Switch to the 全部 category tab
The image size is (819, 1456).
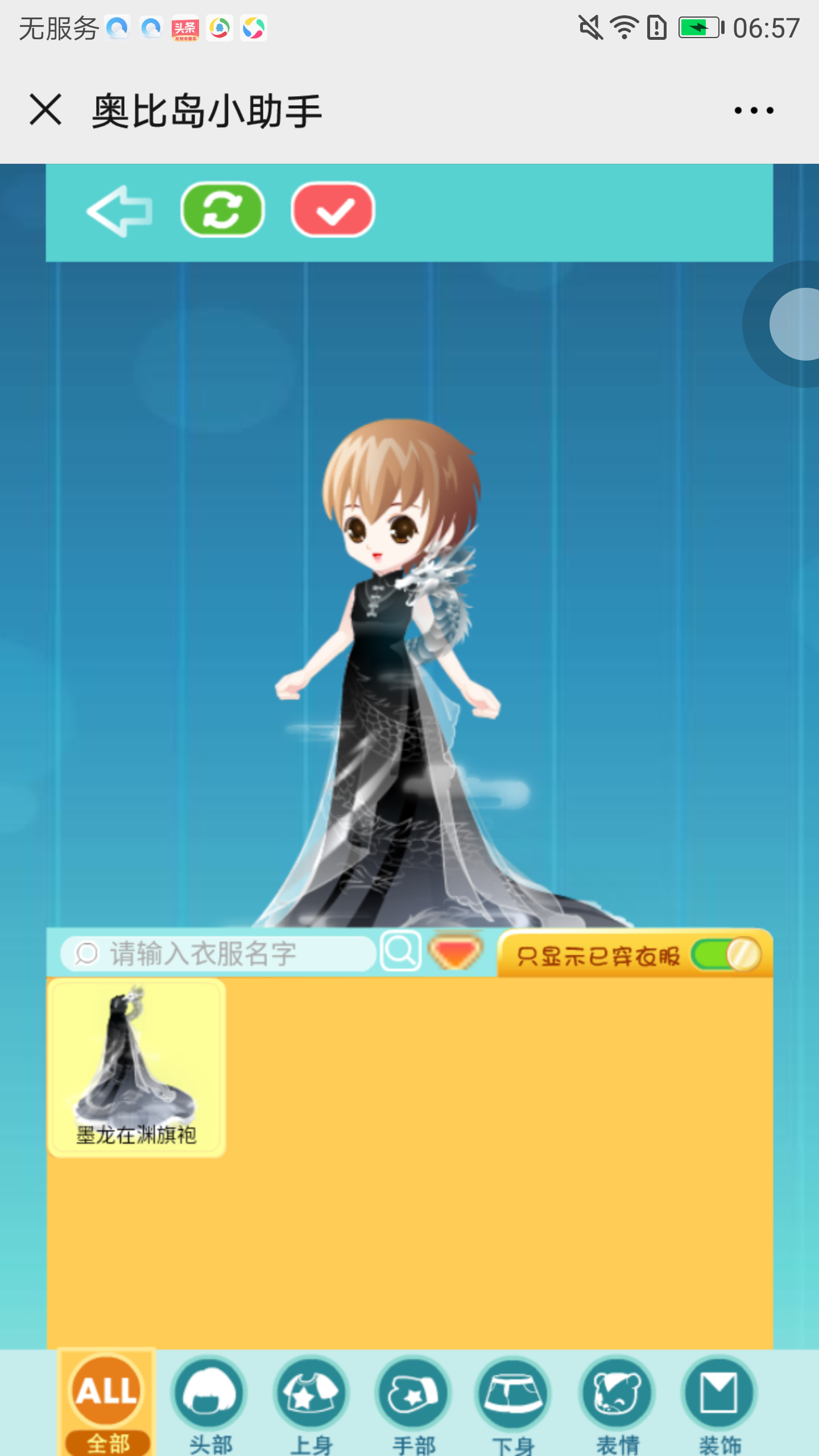(x=107, y=1403)
